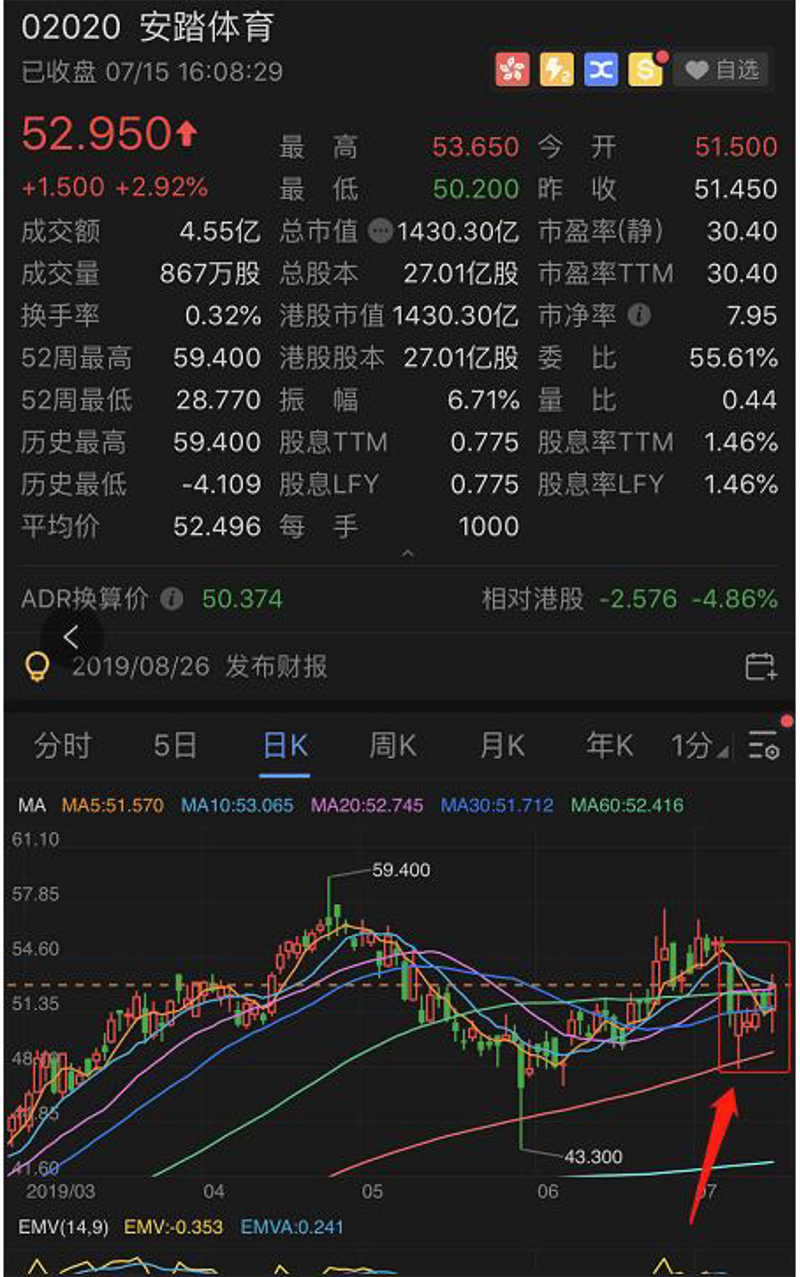
Task: Show info about 市净率
Action: pyautogui.click(x=639, y=316)
